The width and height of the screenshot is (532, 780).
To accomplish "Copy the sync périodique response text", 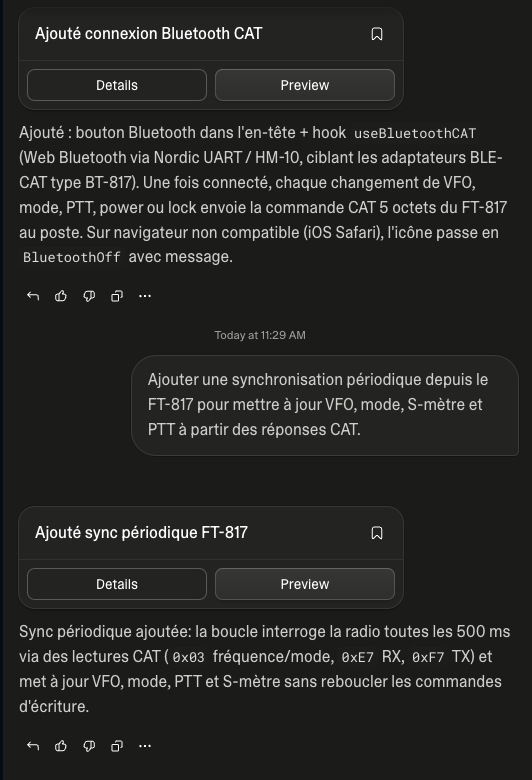I will [117, 746].
